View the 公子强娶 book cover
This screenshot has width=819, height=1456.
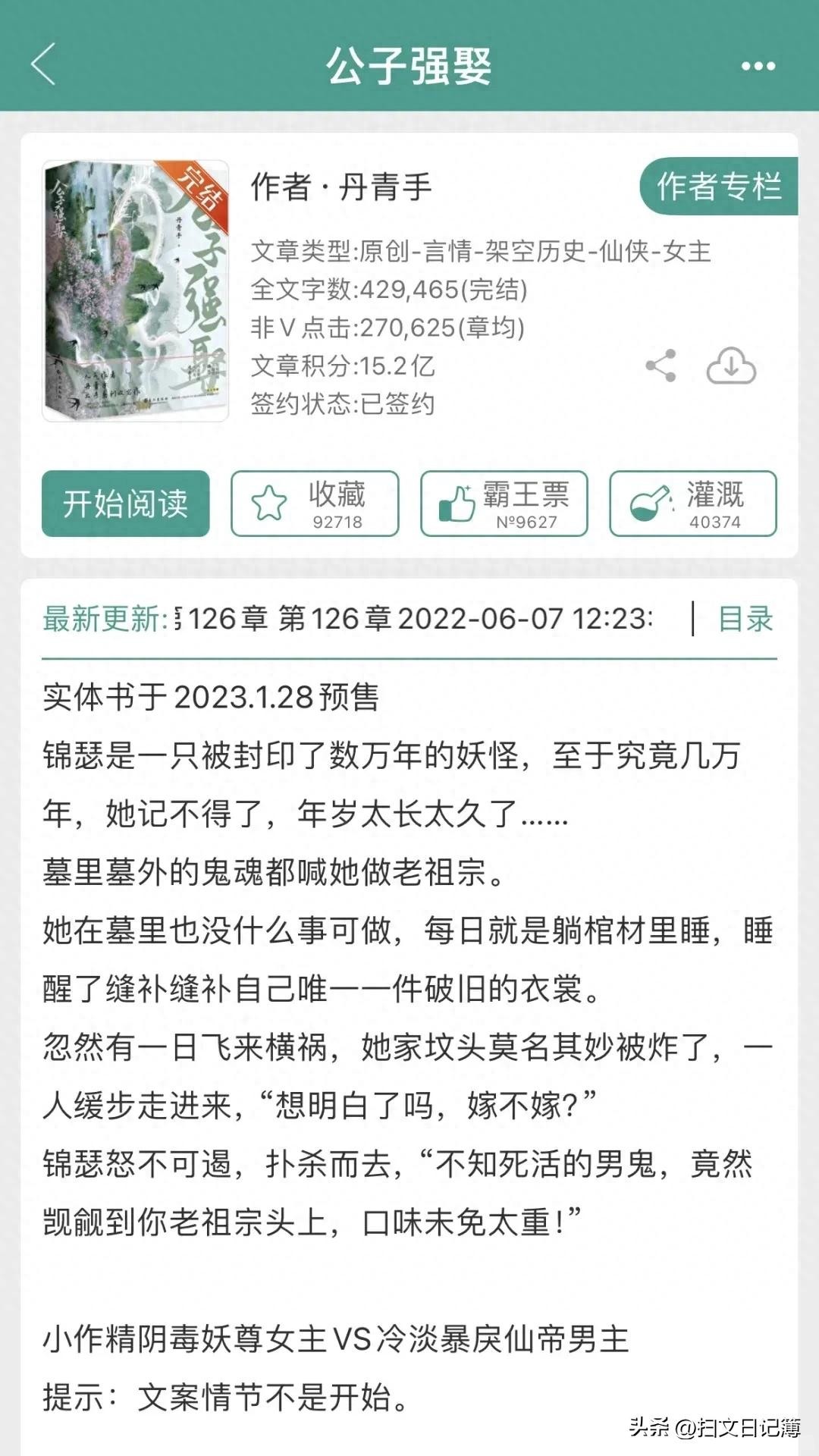(136, 290)
